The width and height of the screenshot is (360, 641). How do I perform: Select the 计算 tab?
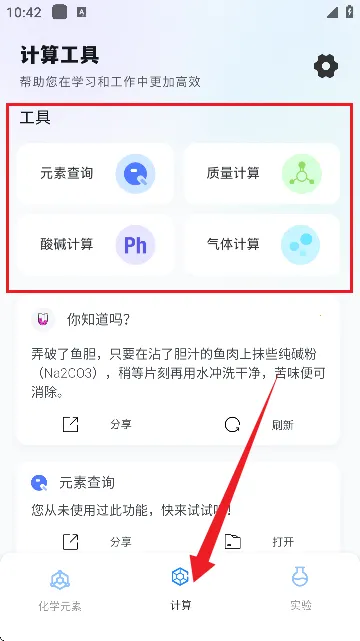pos(180,589)
